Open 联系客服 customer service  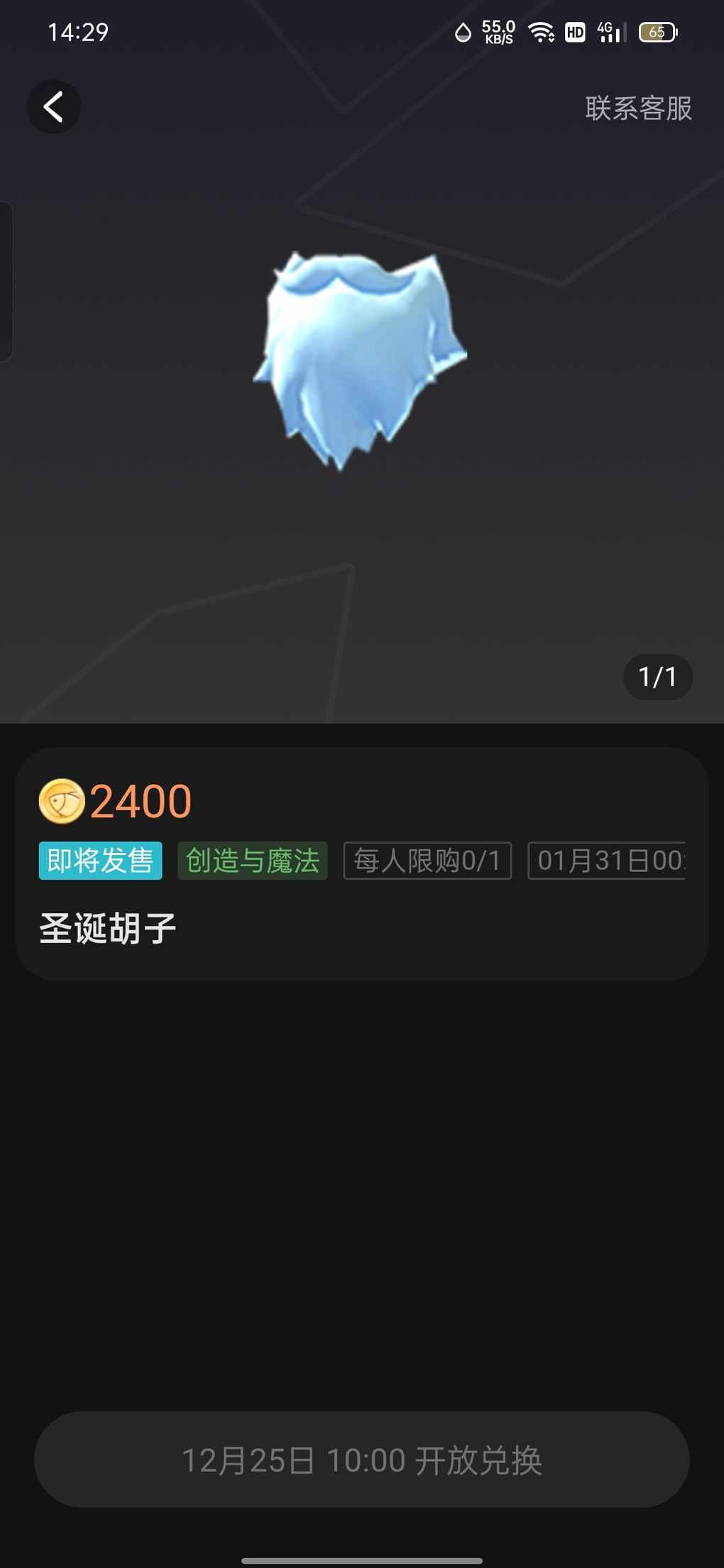(x=638, y=109)
